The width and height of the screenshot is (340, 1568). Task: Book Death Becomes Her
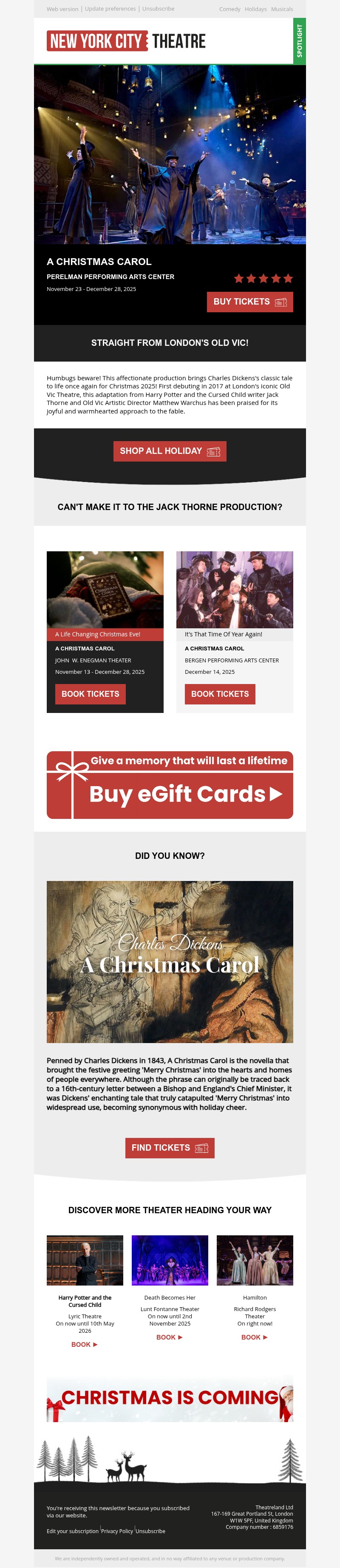[x=170, y=1337]
